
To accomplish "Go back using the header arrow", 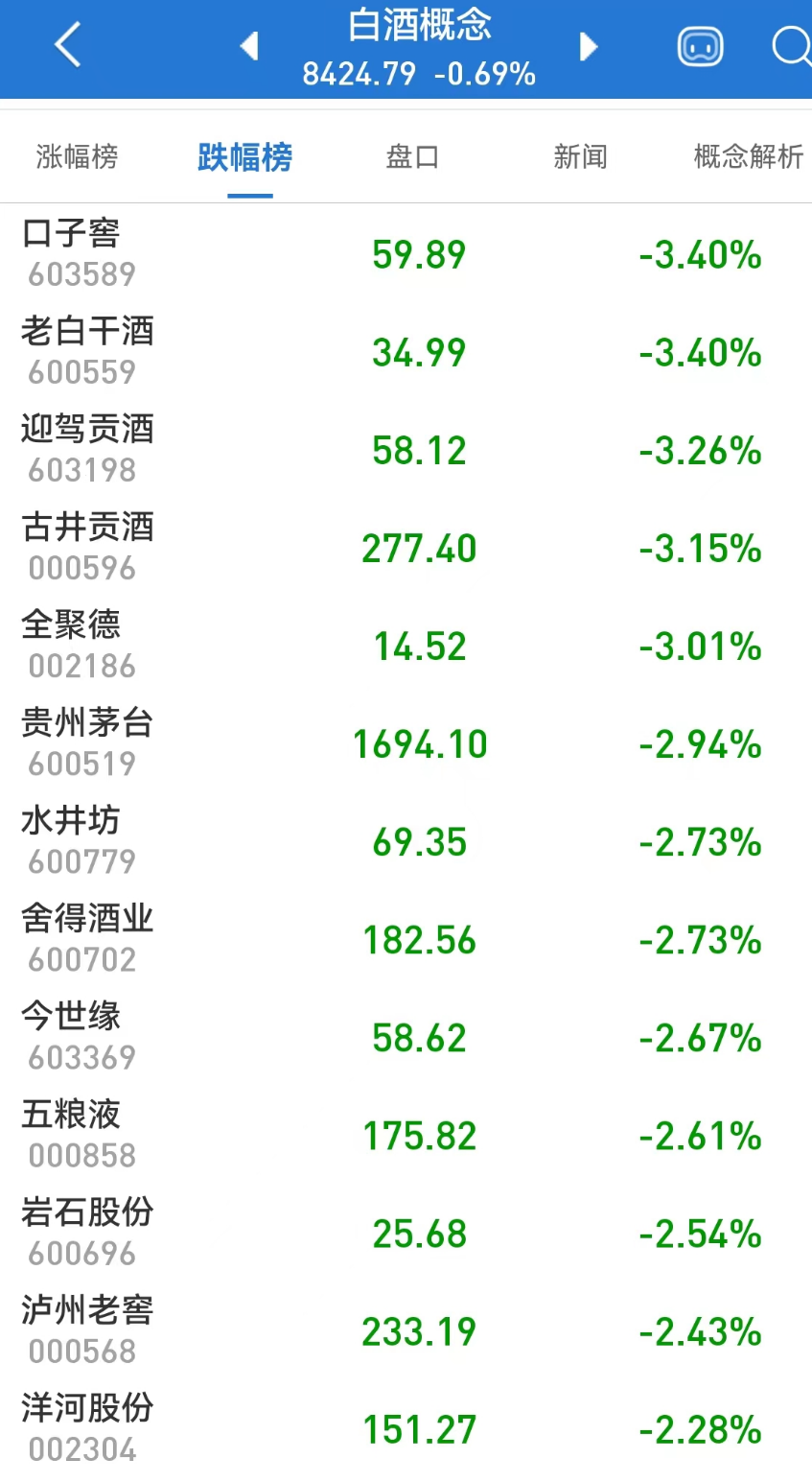I will tap(68, 45).
